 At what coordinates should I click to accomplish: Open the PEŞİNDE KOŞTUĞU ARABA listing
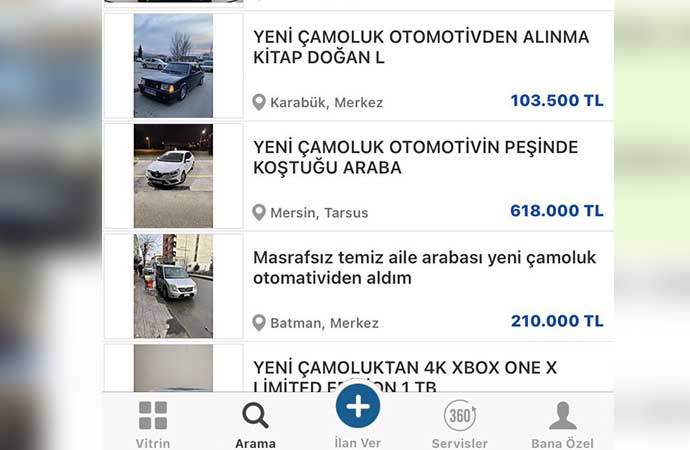point(415,158)
